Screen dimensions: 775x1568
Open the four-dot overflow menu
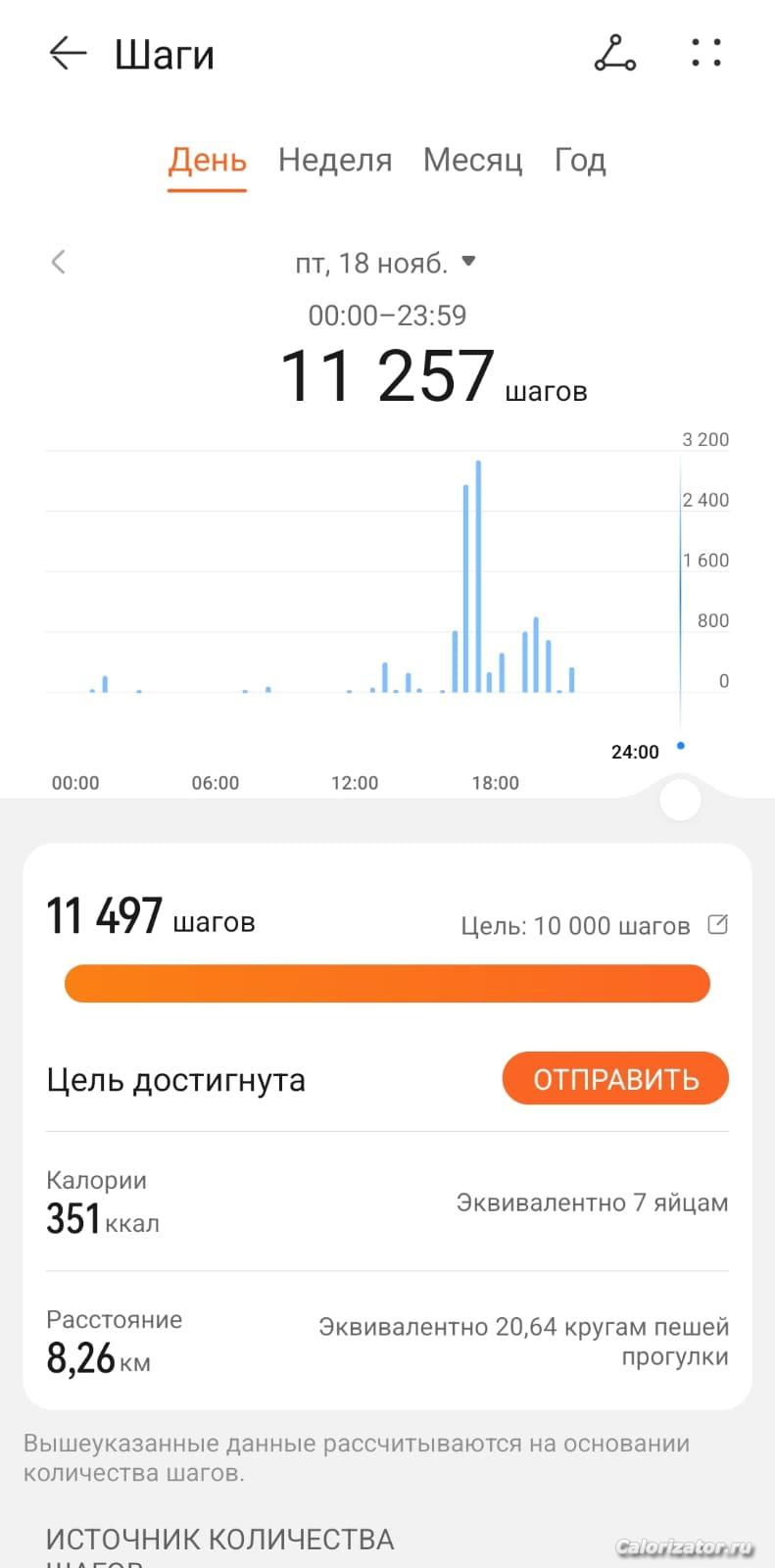click(705, 53)
